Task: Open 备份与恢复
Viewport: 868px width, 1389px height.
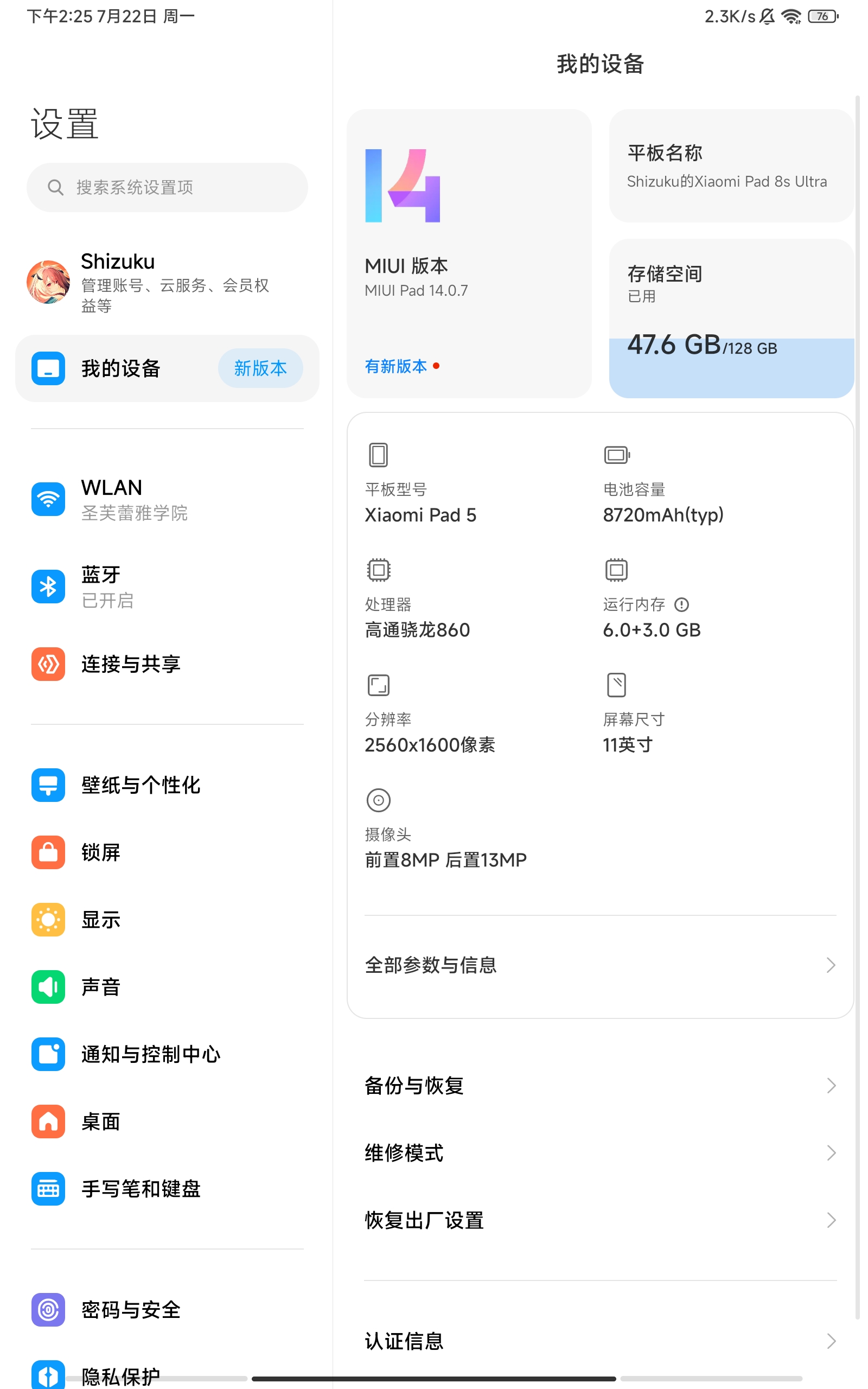Action: tap(601, 1085)
